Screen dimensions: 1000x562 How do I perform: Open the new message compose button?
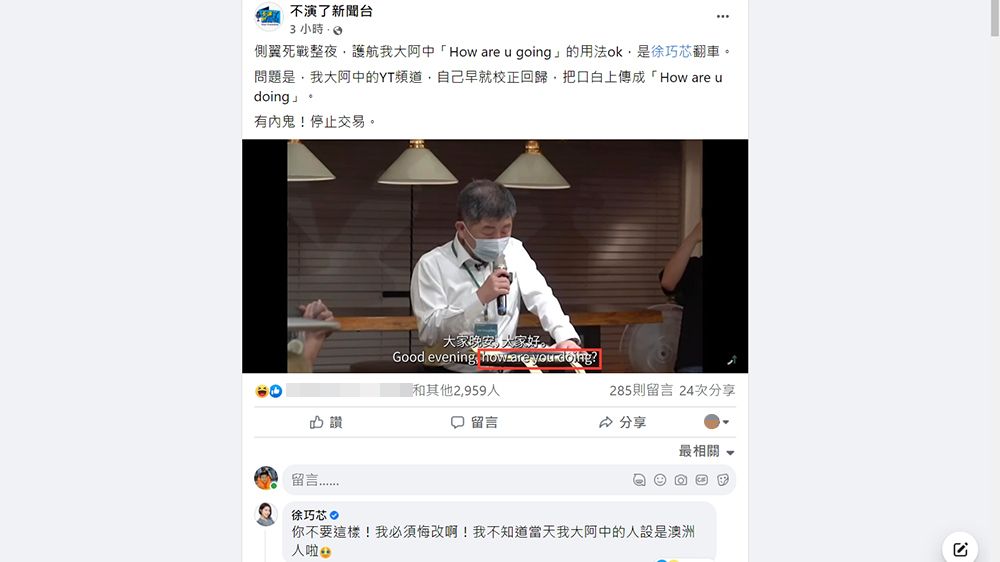click(x=960, y=548)
